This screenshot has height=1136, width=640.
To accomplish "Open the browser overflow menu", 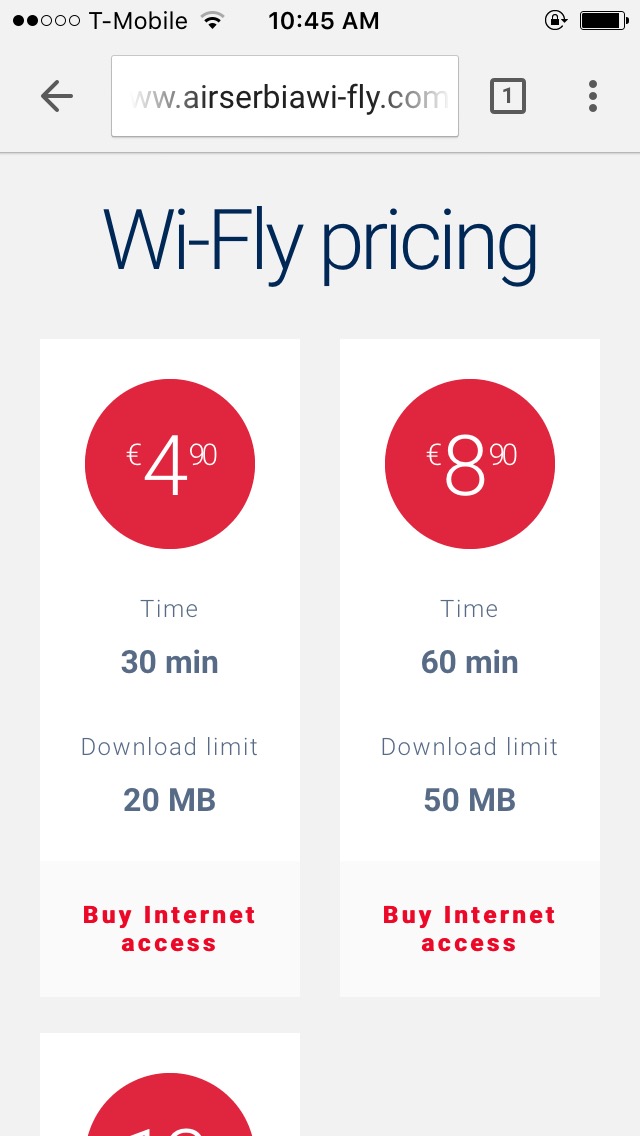I will (593, 96).
